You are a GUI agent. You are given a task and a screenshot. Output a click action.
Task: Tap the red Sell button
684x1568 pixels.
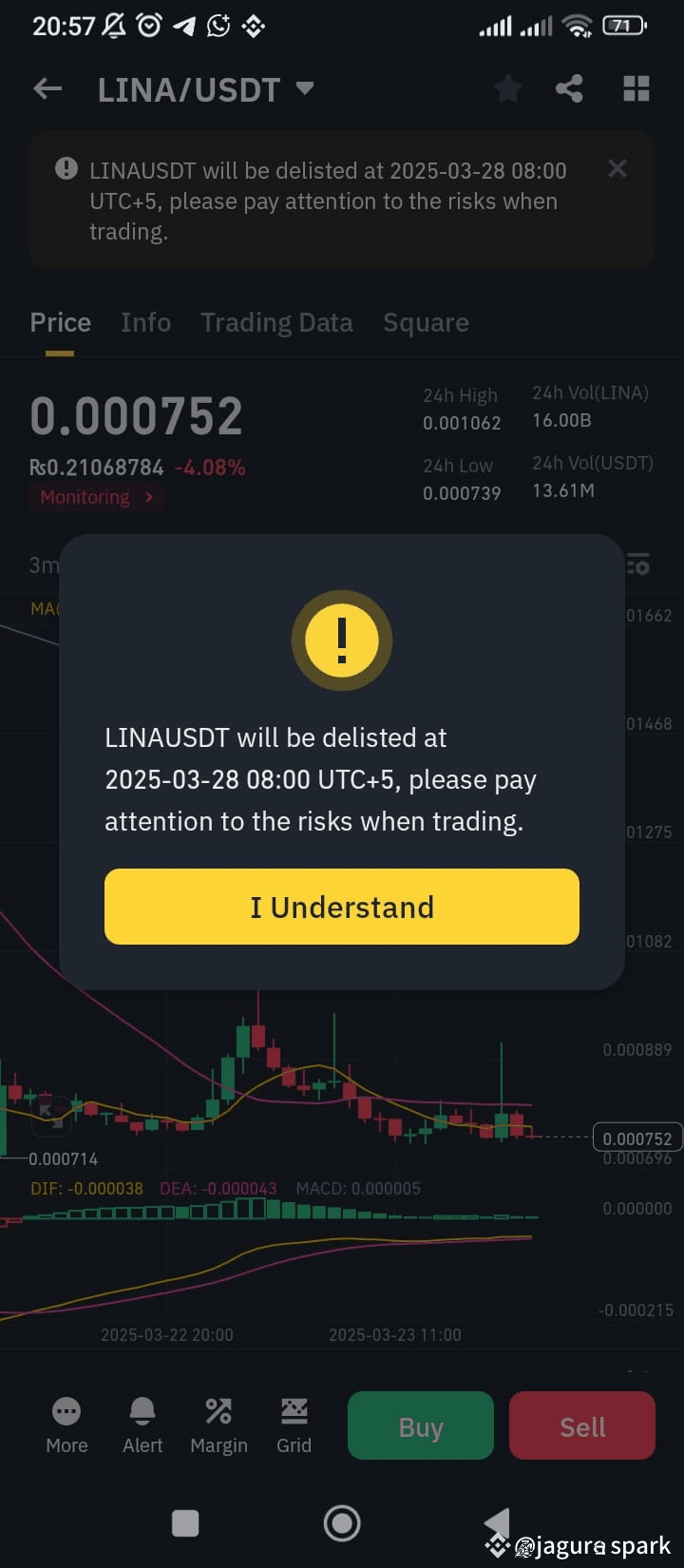[x=581, y=1425]
